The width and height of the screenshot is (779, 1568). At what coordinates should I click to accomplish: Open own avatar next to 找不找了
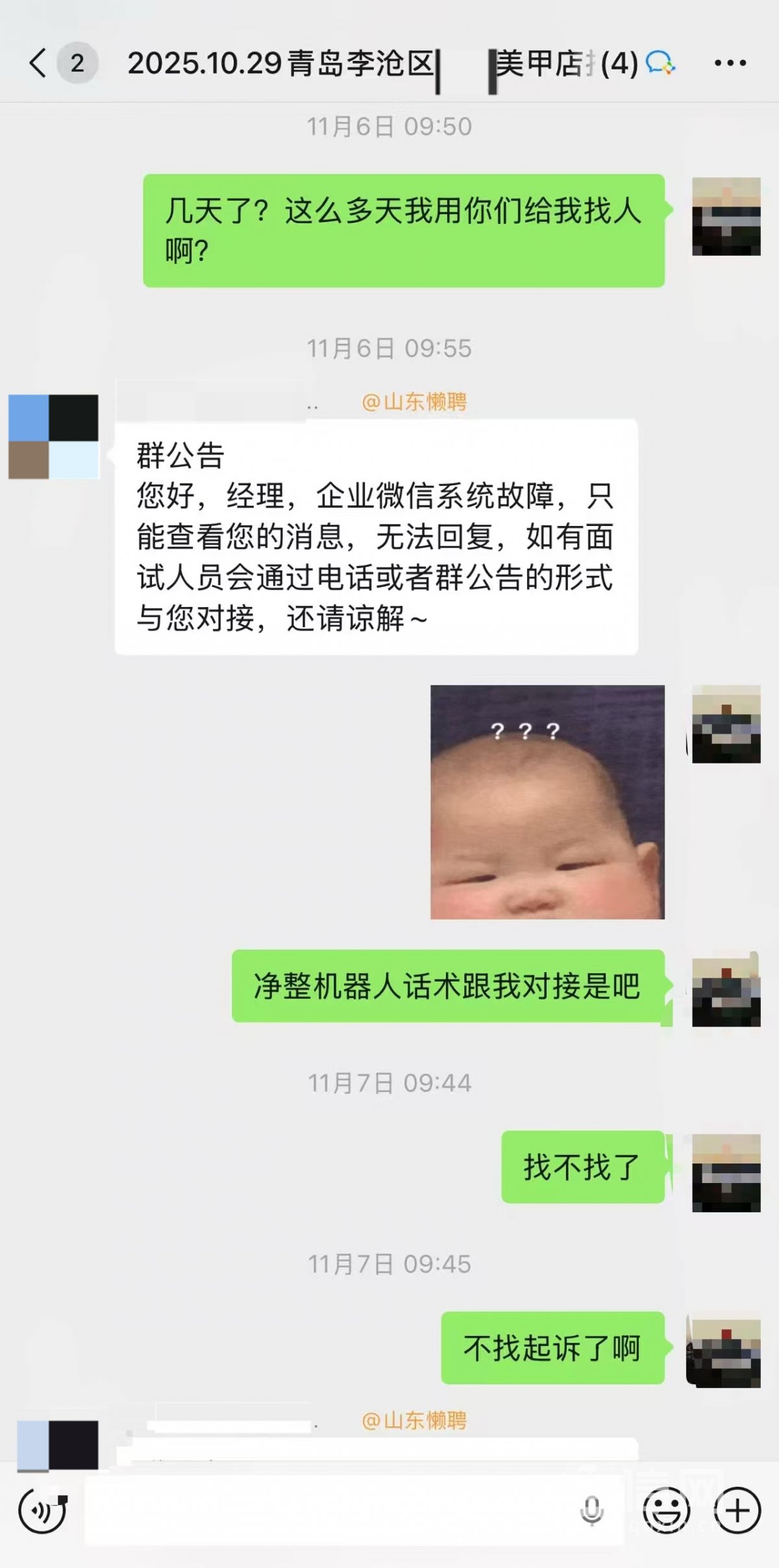(726, 1173)
